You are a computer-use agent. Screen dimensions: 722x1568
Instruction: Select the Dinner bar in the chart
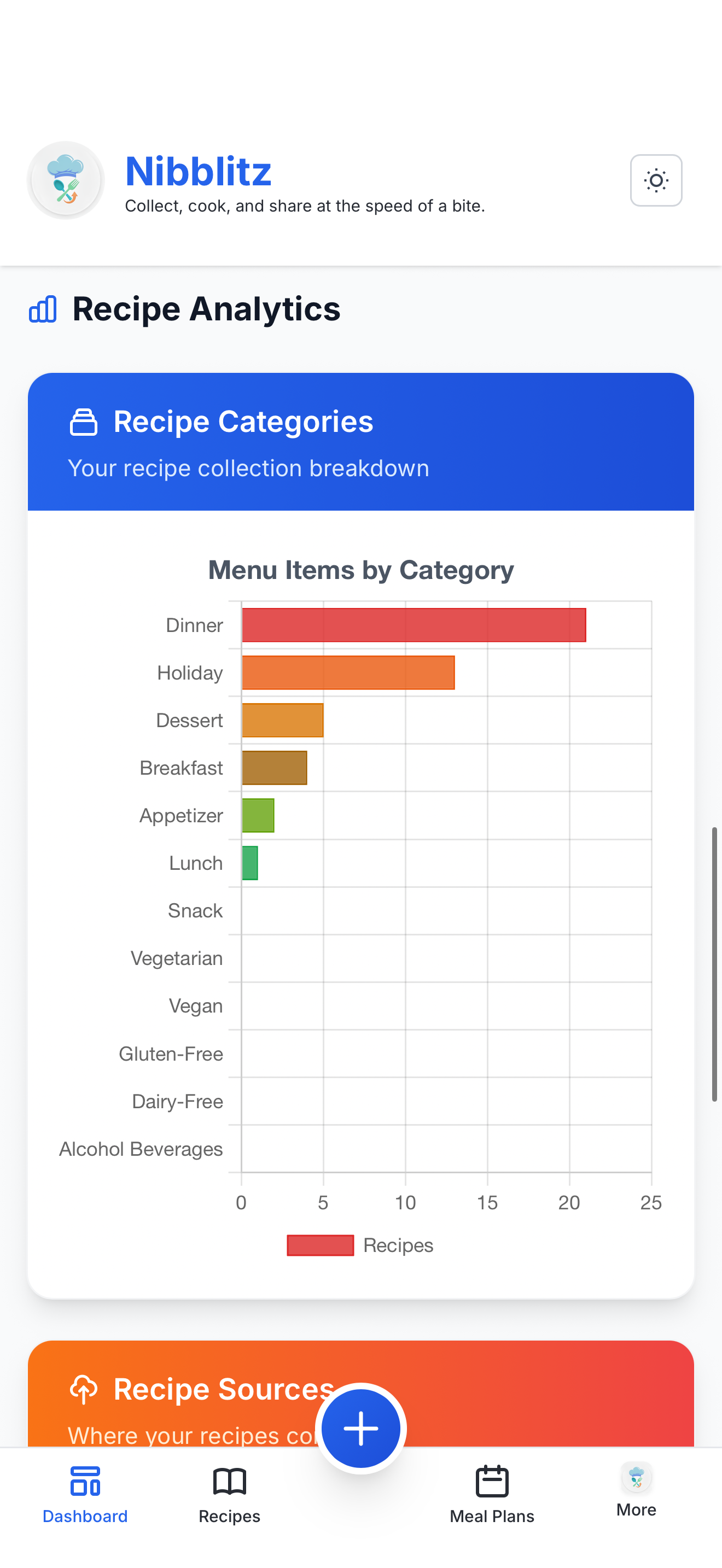click(414, 624)
